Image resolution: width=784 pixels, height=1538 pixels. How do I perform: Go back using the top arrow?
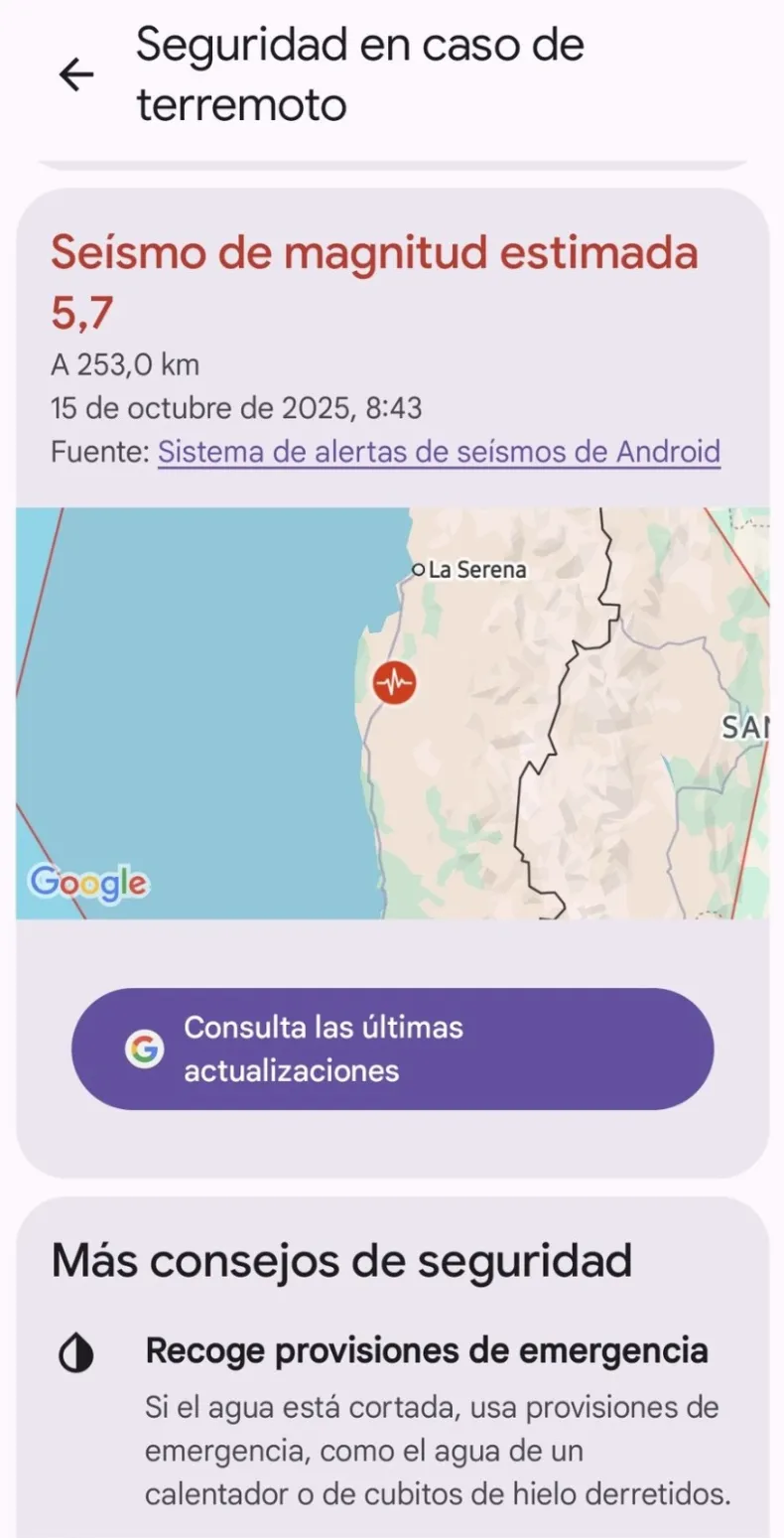(75, 74)
